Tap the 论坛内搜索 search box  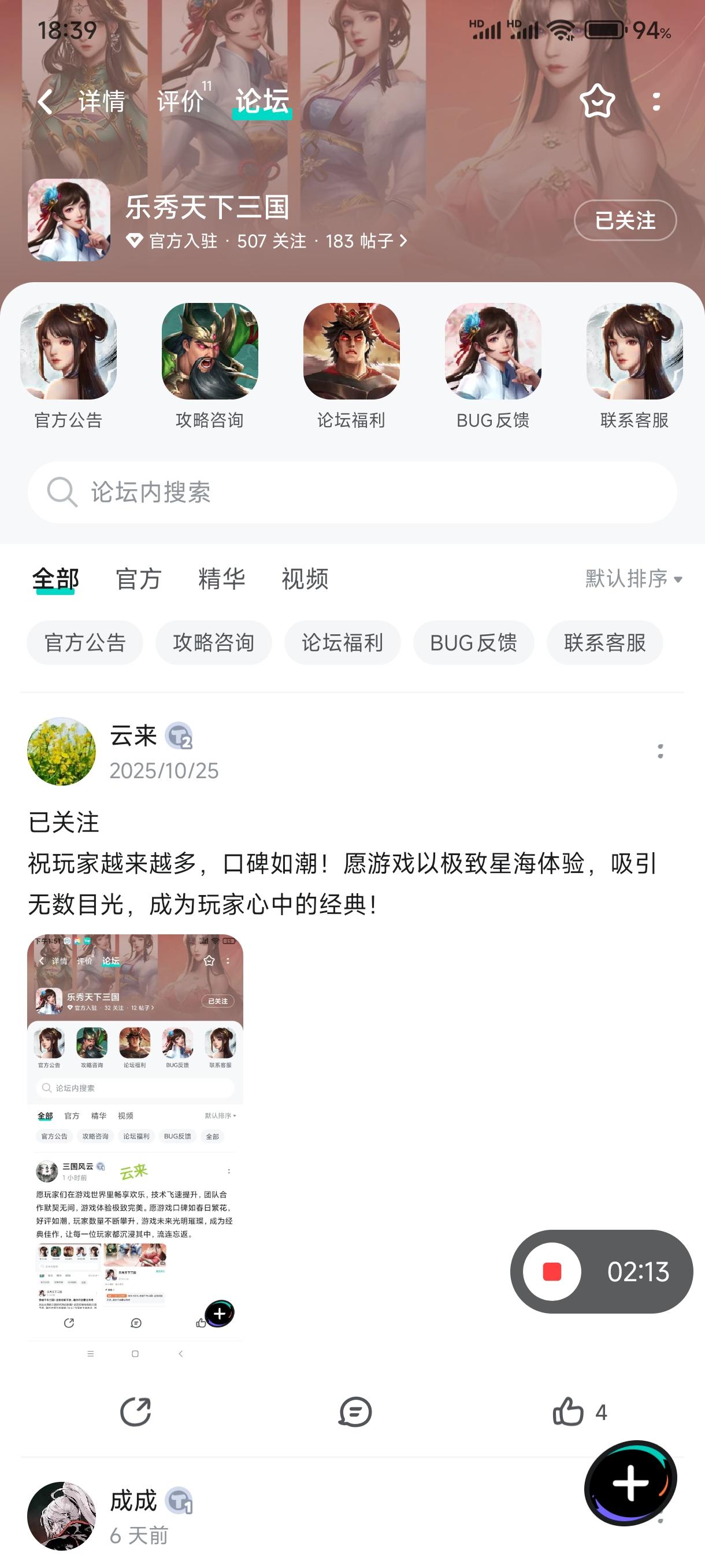(x=352, y=493)
